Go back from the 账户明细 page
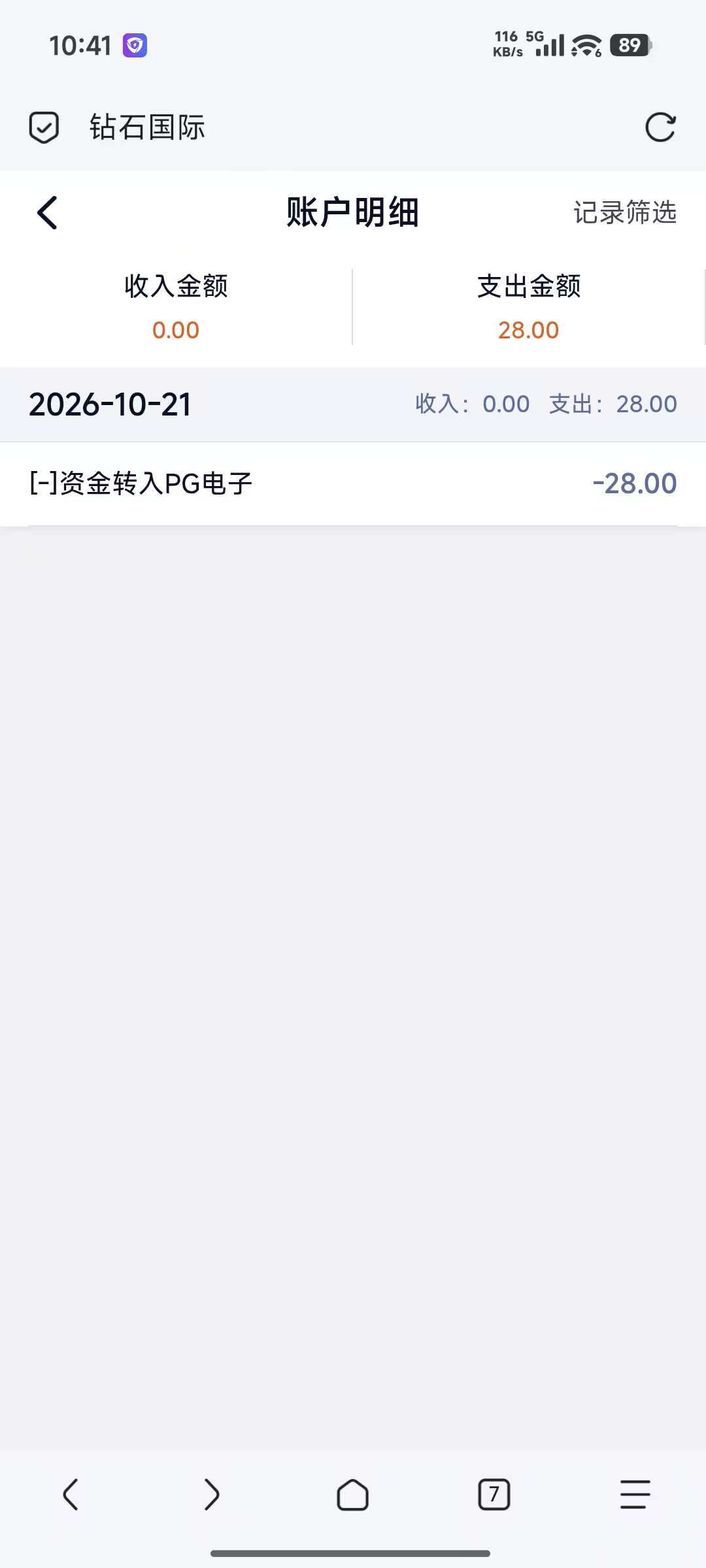The height and width of the screenshot is (1568, 706). 47,213
